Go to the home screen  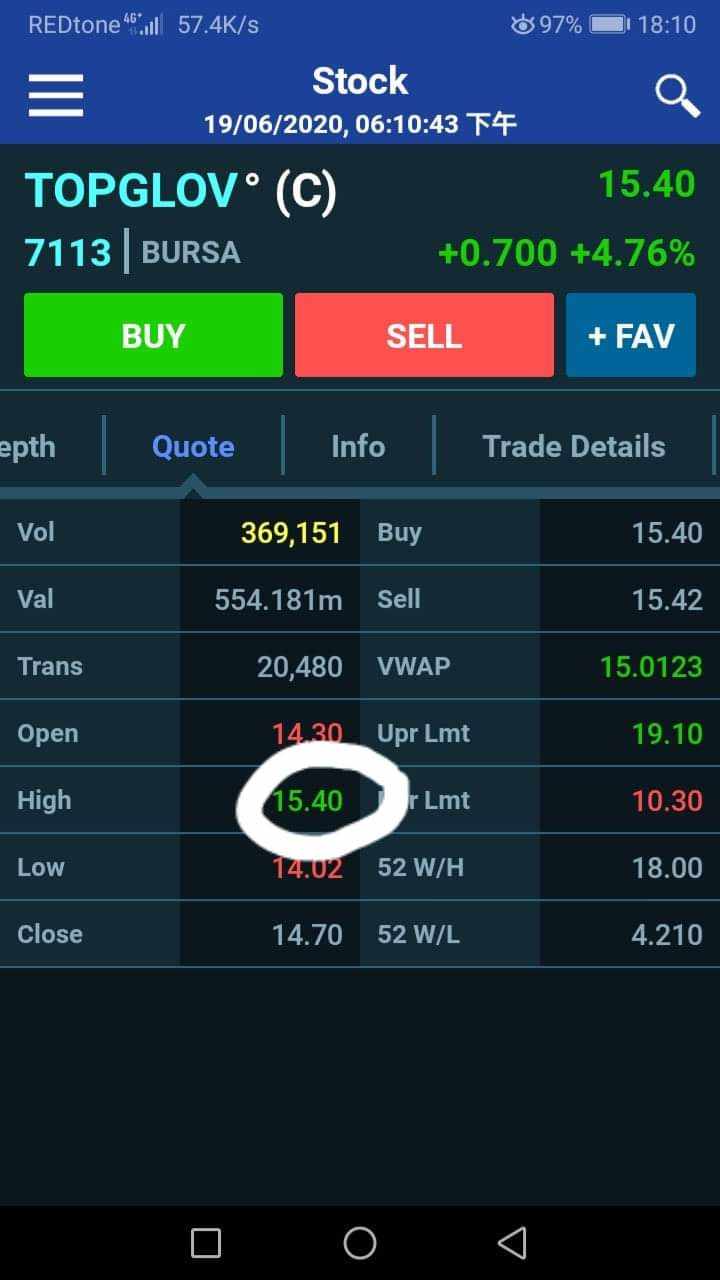click(360, 1243)
